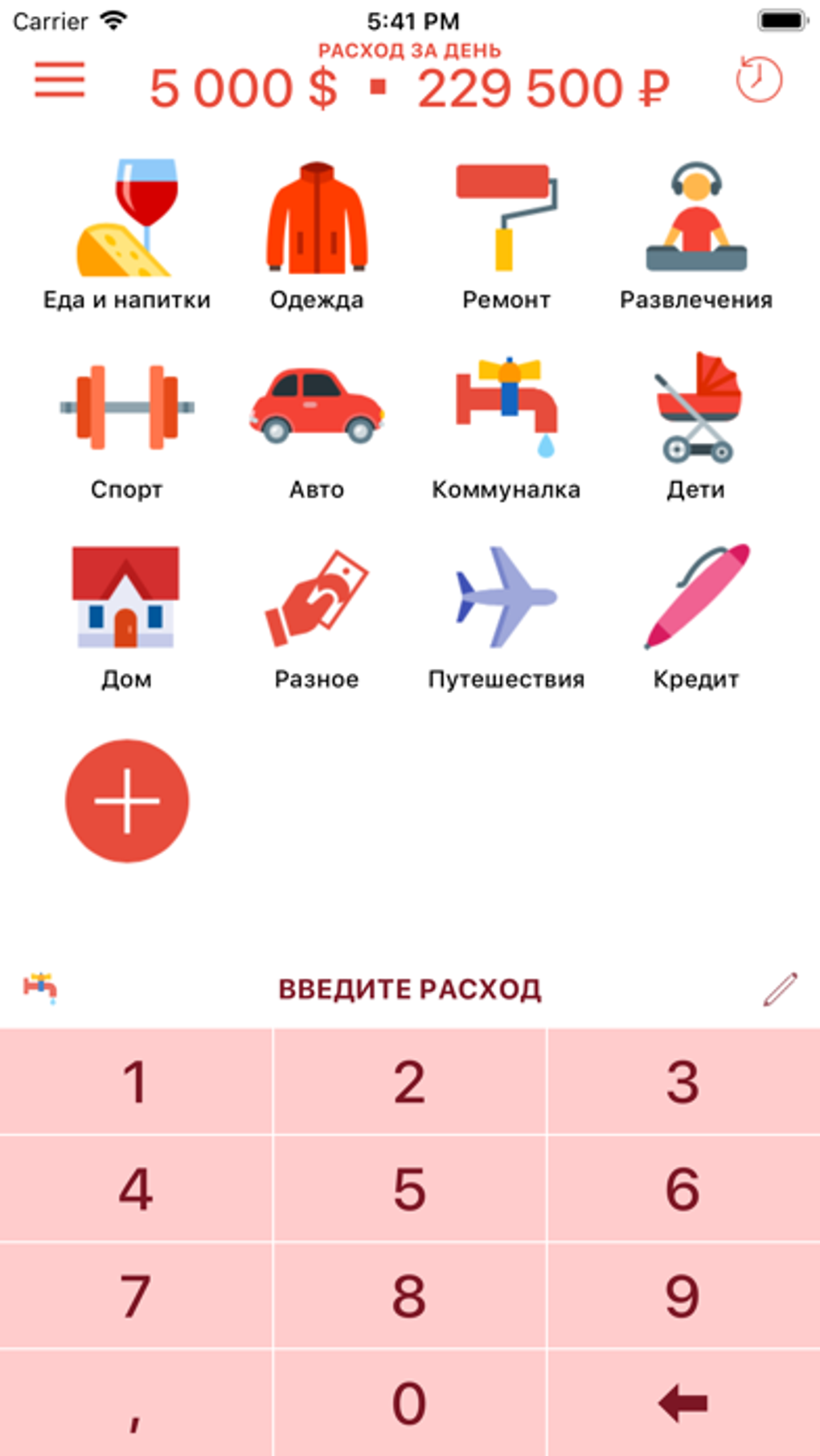Choose the Разное category
Image resolution: width=820 pixels, height=1456 pixels.
pos(317,613)
